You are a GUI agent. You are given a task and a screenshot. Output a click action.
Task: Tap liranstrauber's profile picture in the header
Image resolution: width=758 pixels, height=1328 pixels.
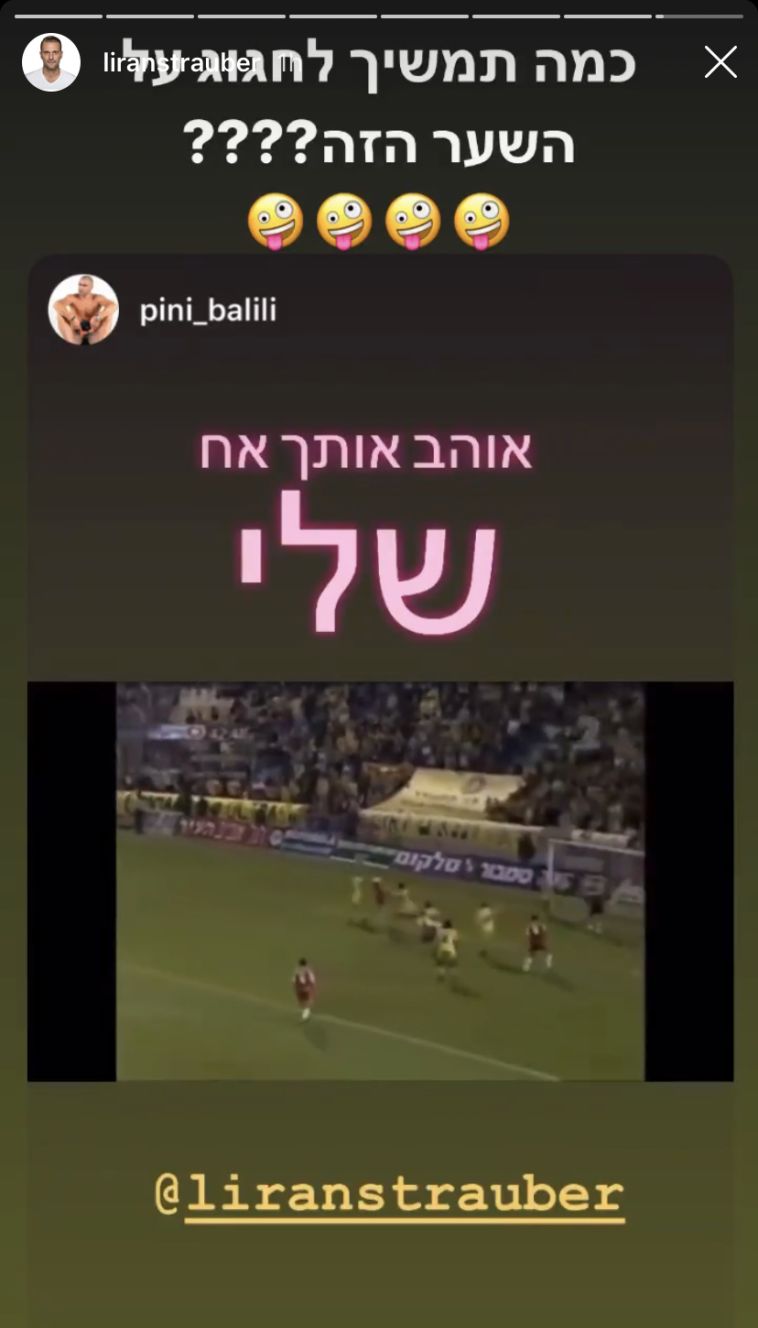[51, 62]
